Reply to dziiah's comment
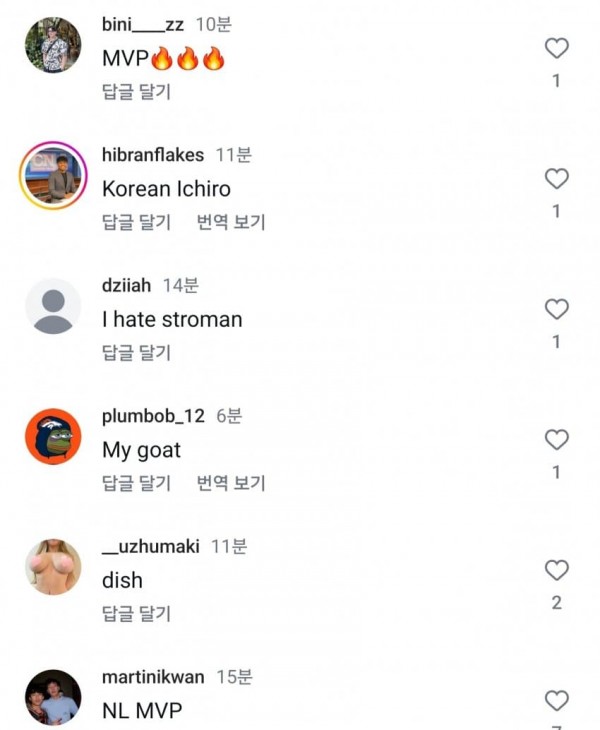 click(136, 352)
